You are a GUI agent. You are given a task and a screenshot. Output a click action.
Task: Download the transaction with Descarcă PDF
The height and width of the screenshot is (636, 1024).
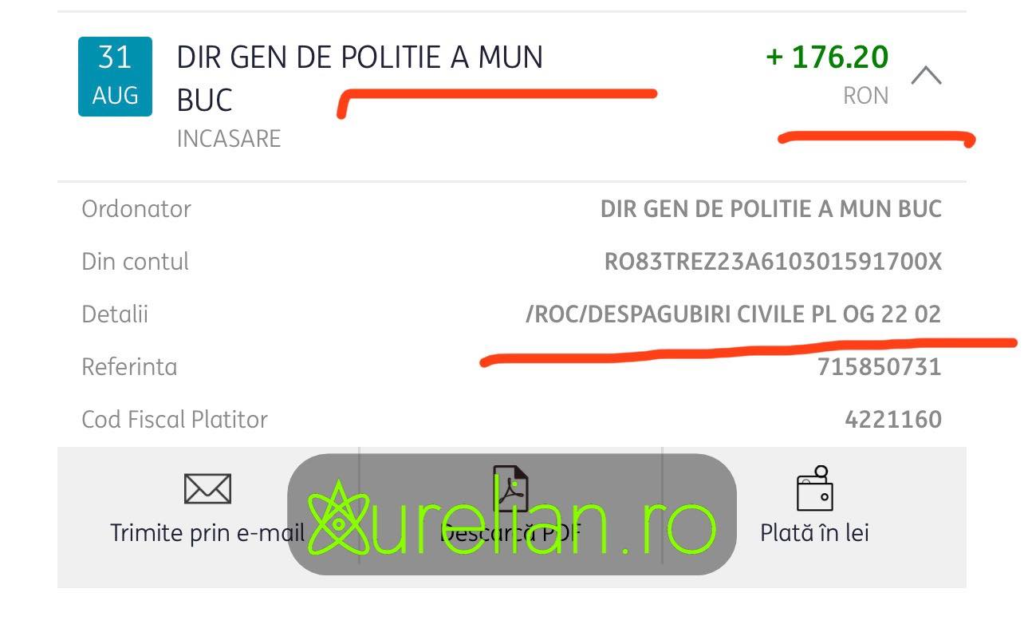pyautogui.click(x=512, y=508)
